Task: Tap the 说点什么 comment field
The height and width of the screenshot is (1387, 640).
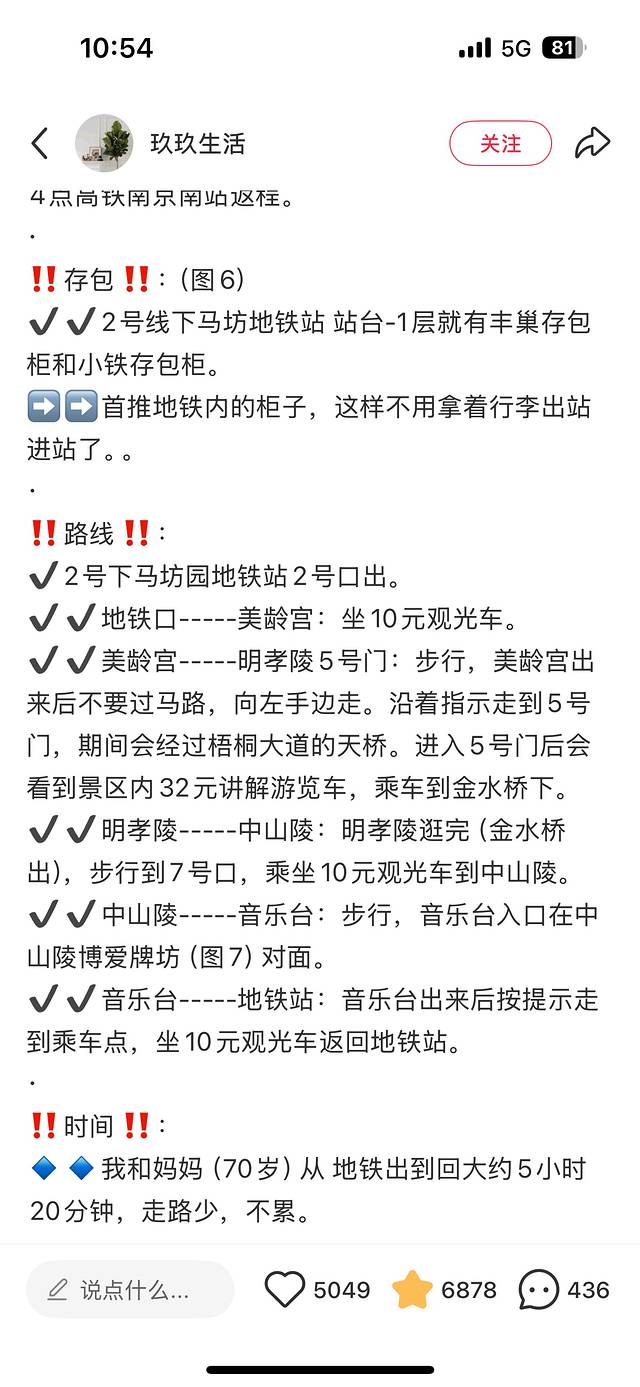Action: tap(130, 1290)
